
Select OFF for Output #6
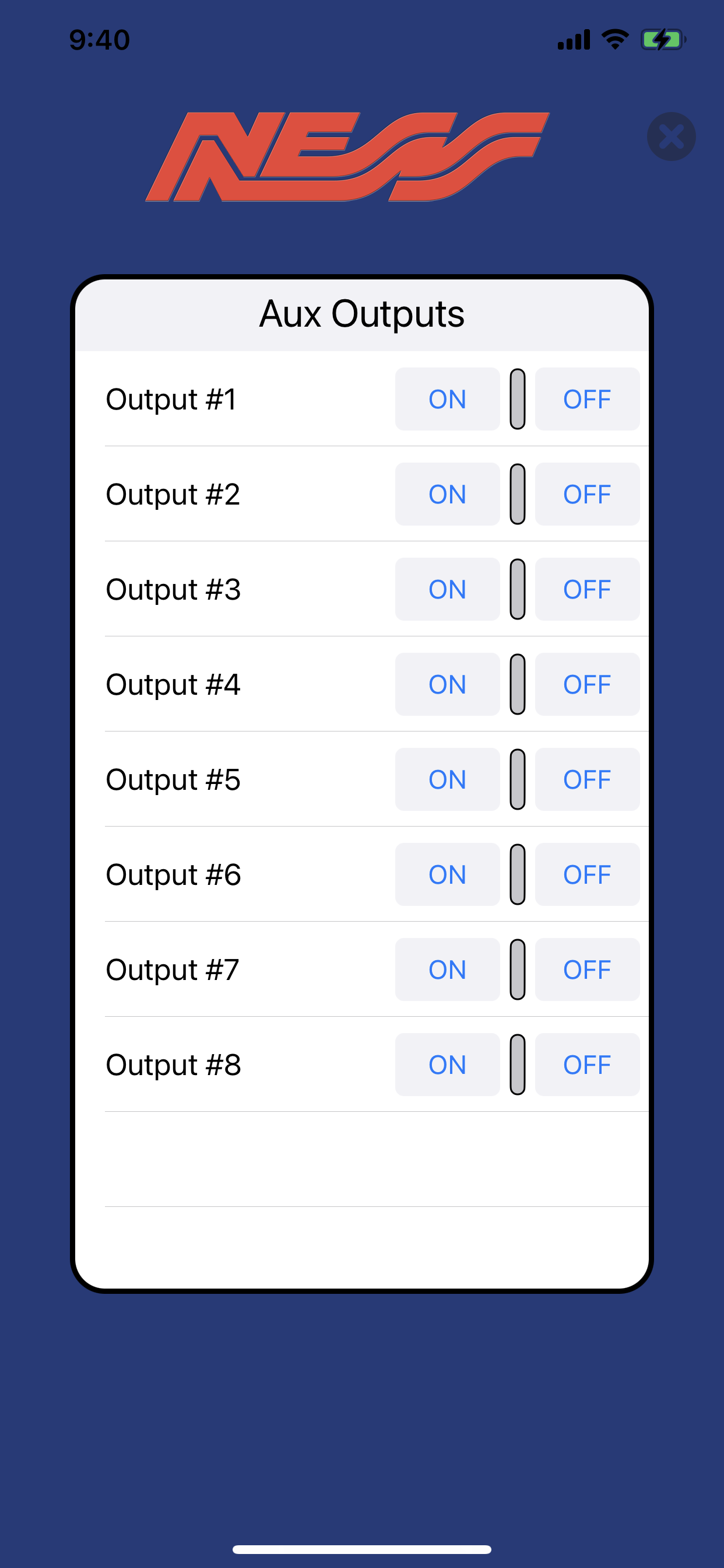pos(587,874)
